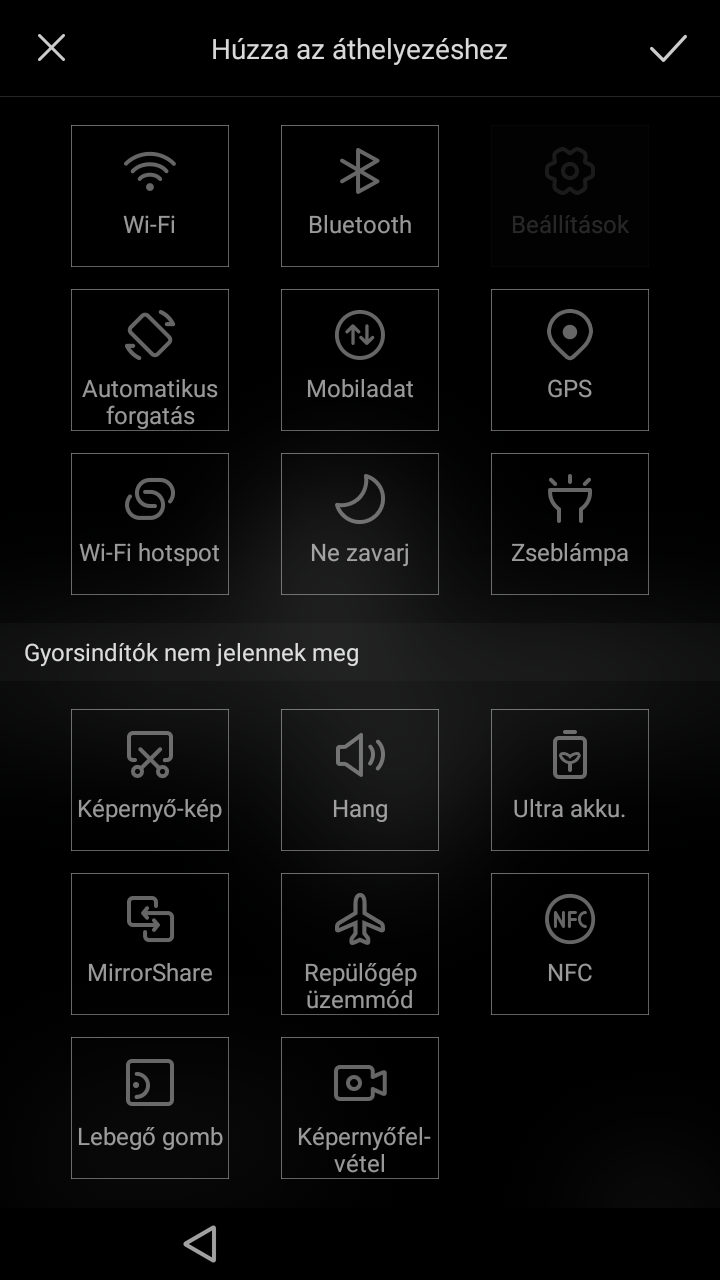Select the Automatikus forgatás tile
Viewport: 720px width, 1280px height.
tap(150, 360)
